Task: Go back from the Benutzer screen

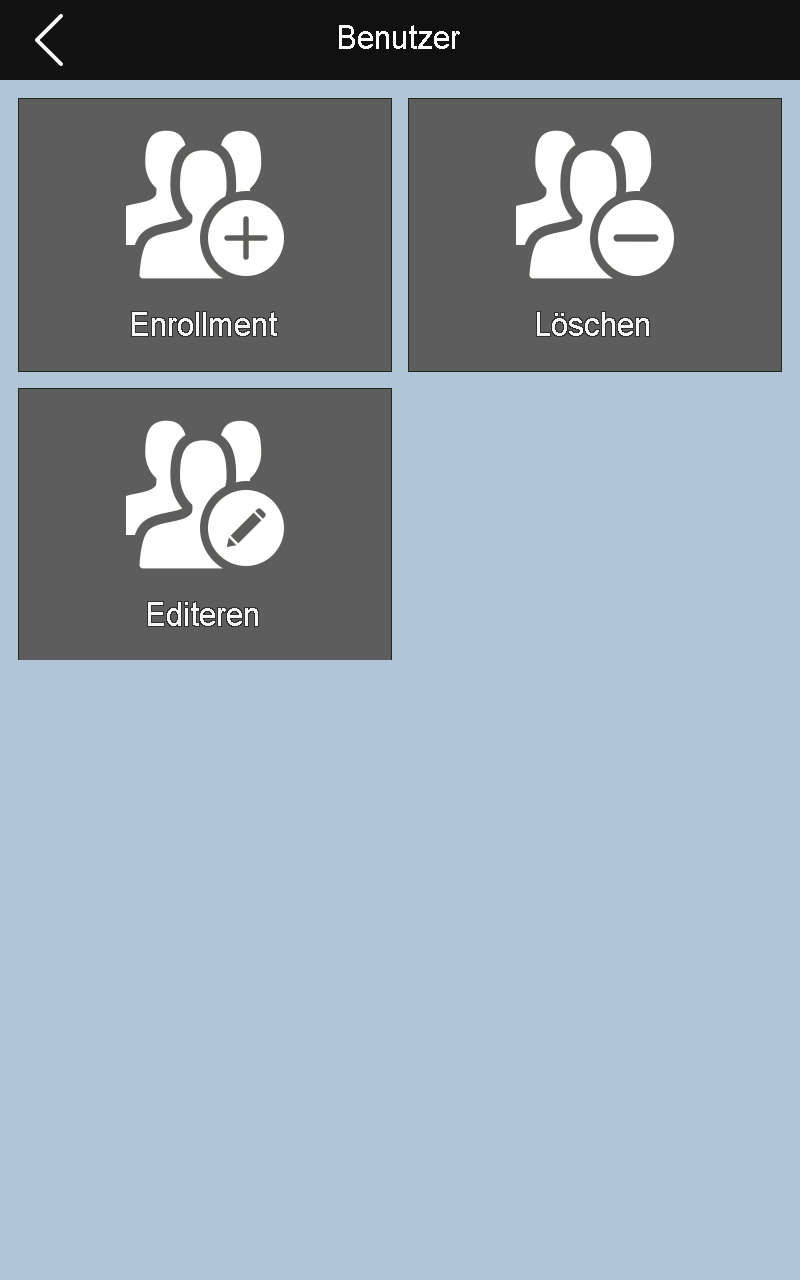Action: click(48, 40)
